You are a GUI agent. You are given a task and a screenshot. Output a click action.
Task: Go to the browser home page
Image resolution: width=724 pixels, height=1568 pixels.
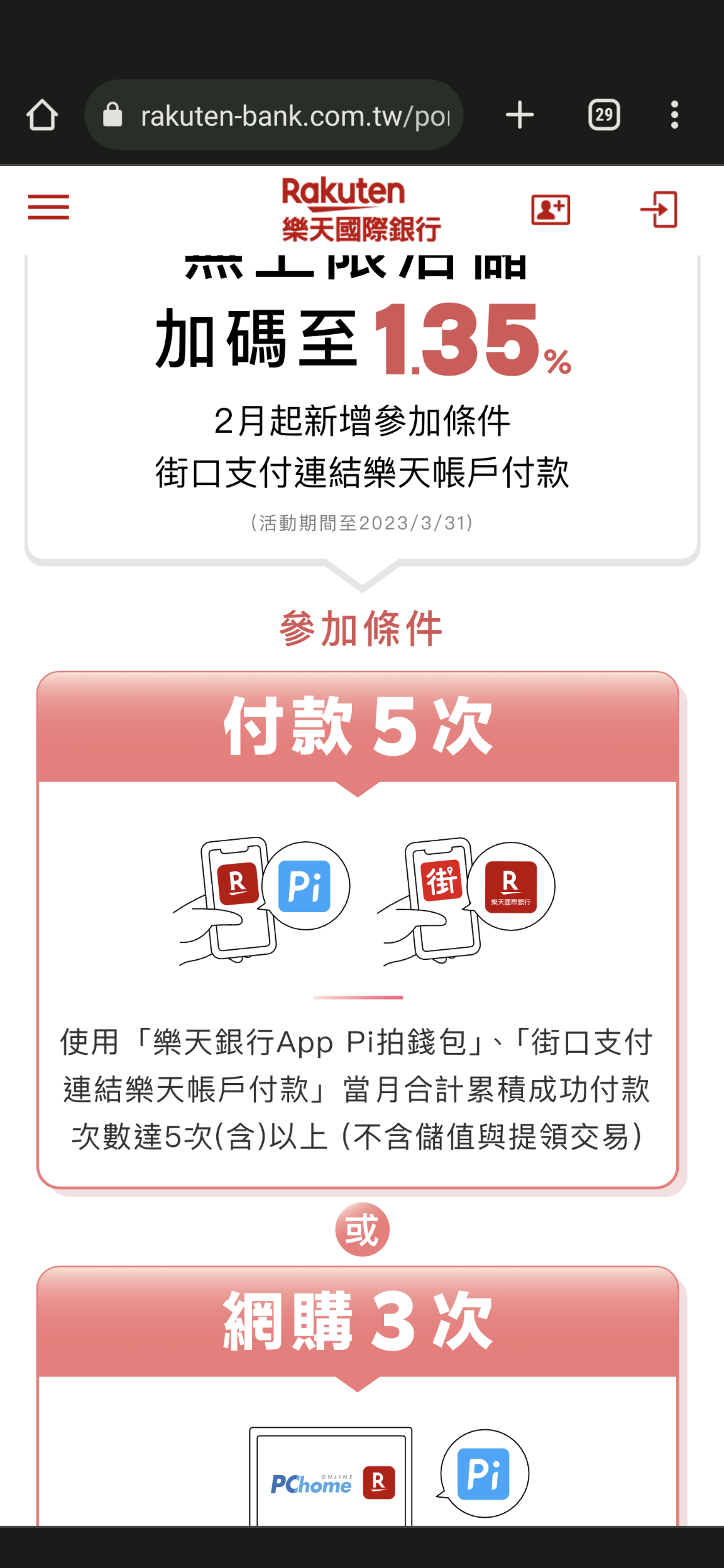coord(42,116)
